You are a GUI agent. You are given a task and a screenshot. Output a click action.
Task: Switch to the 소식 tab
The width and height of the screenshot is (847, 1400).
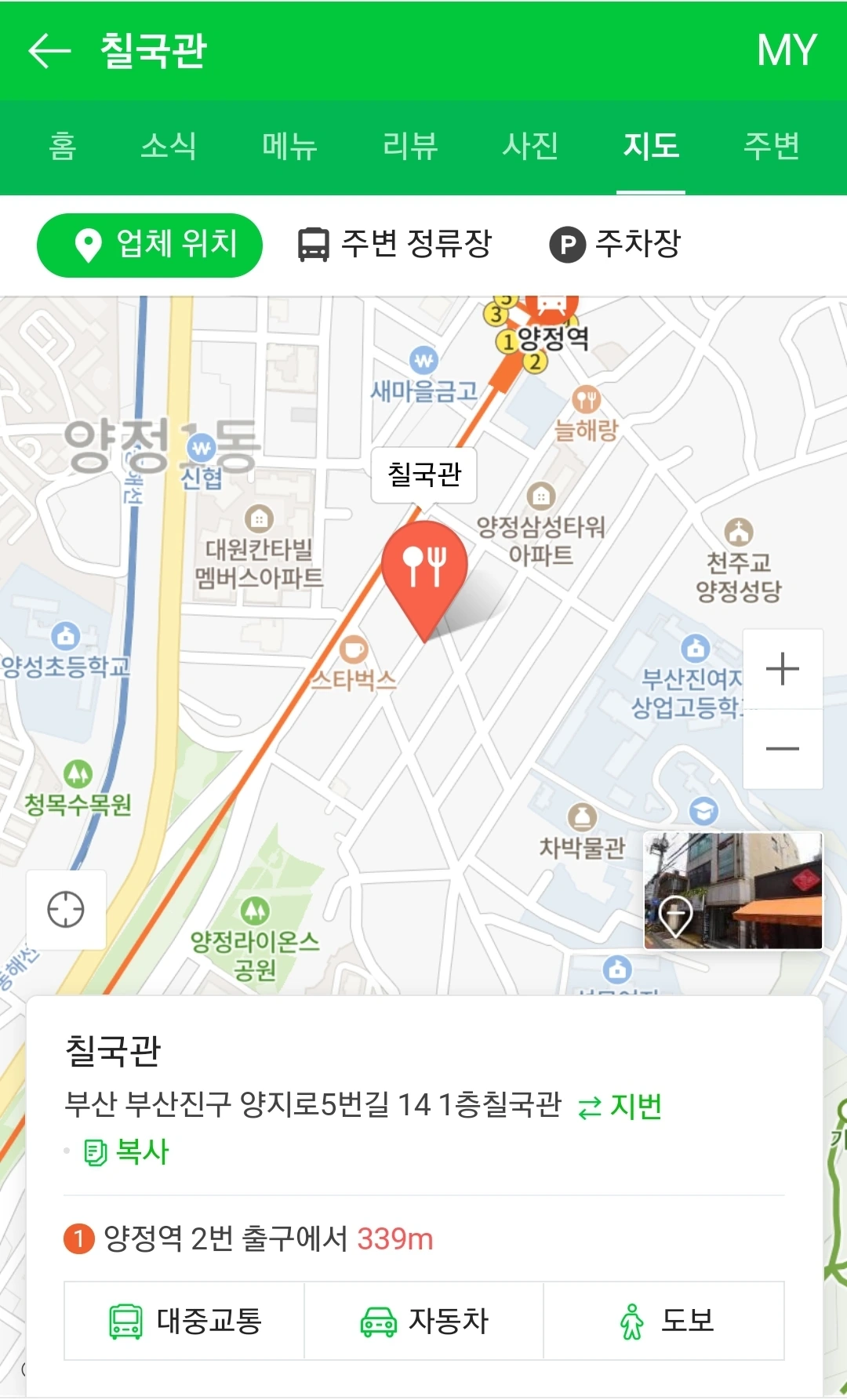point(169,147)
